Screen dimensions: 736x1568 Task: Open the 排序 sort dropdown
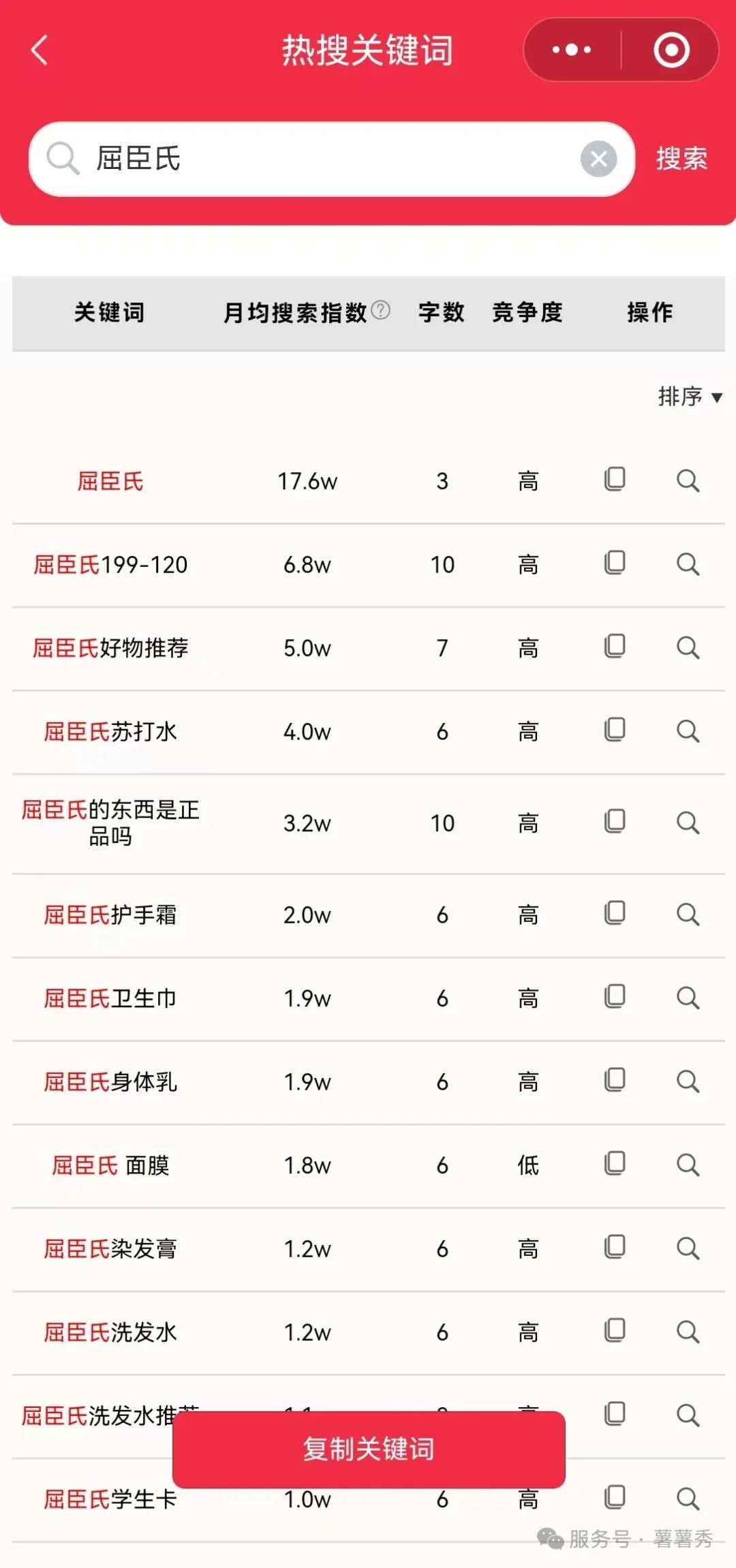click(x=689, y=396)
